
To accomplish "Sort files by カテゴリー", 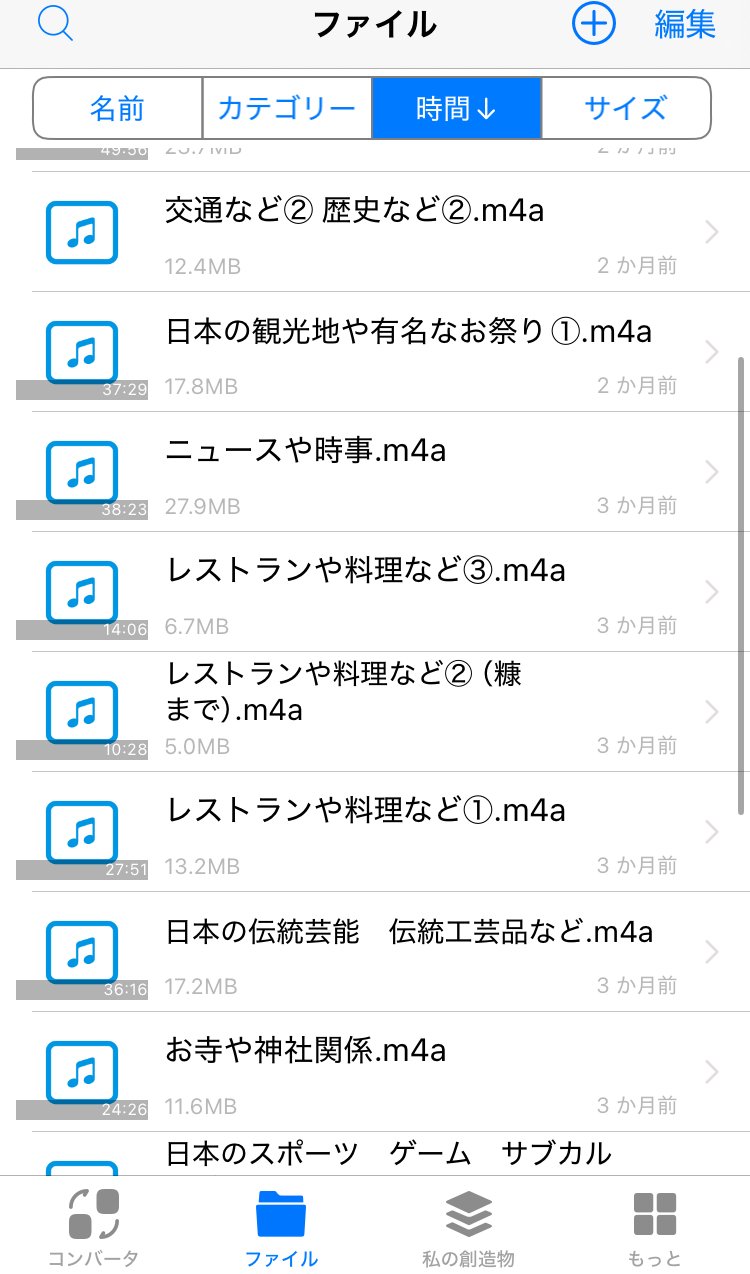I will [287, 108].
